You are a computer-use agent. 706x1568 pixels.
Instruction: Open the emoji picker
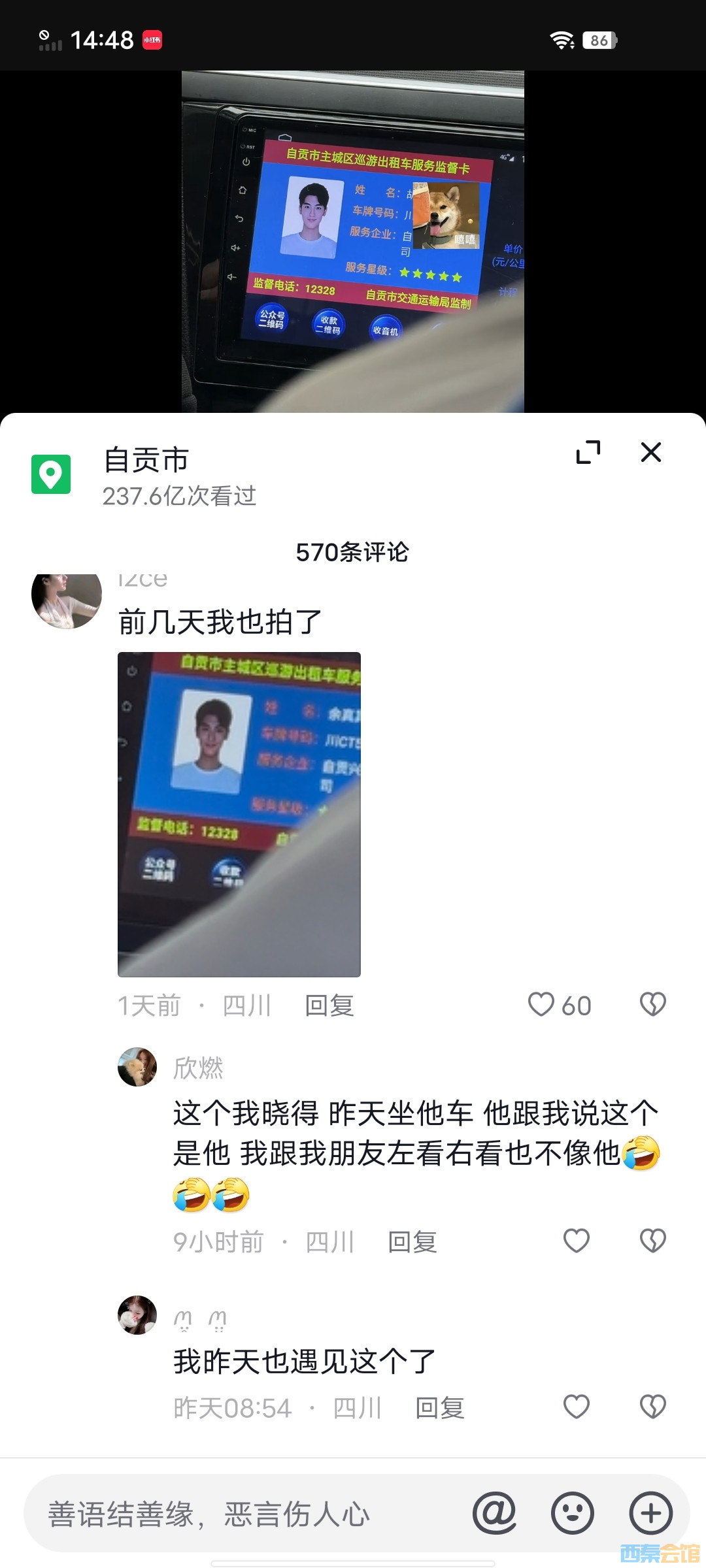tap(573, 1513)
